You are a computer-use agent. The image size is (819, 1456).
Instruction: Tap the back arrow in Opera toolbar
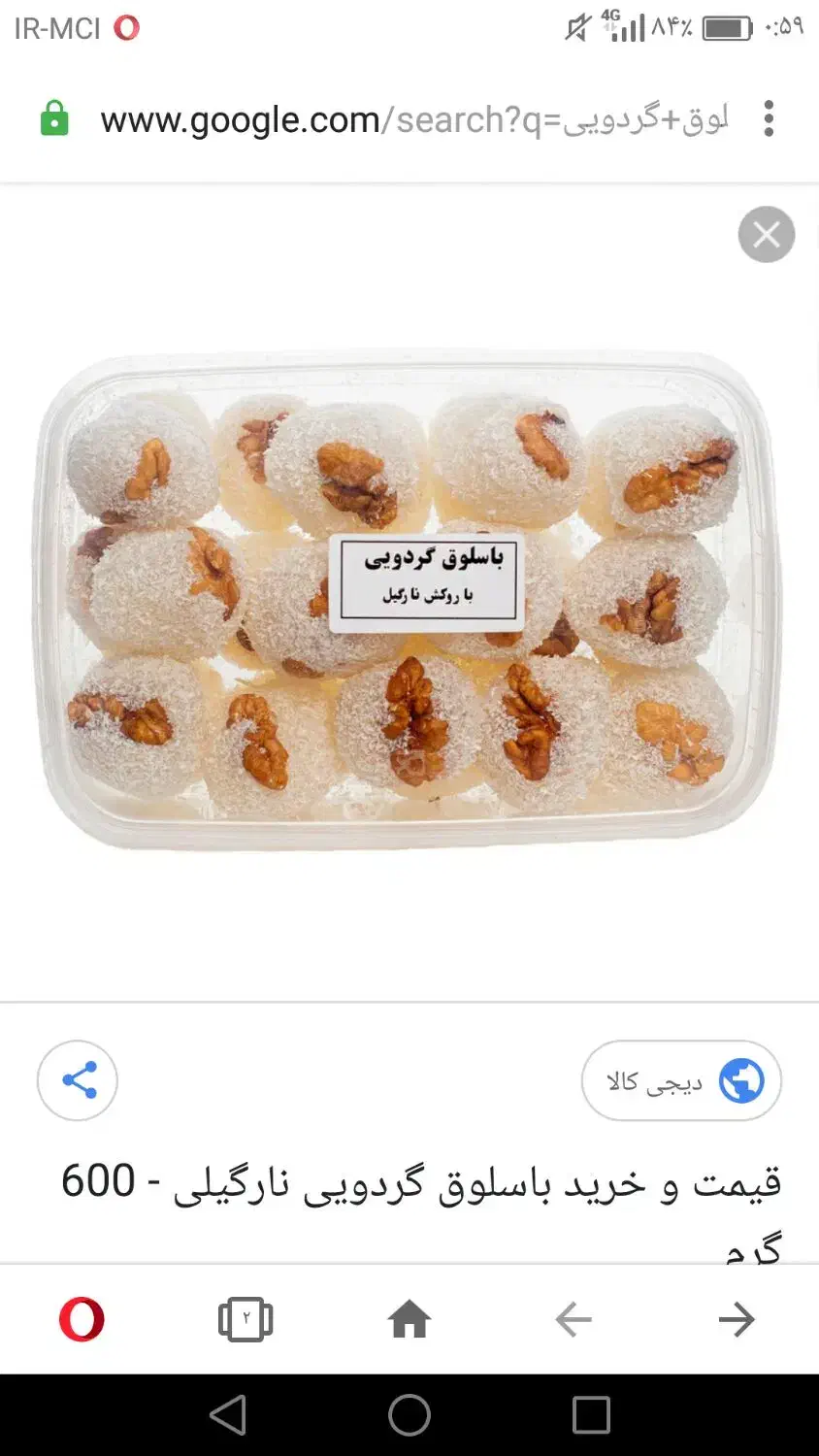coord(573,1319)
